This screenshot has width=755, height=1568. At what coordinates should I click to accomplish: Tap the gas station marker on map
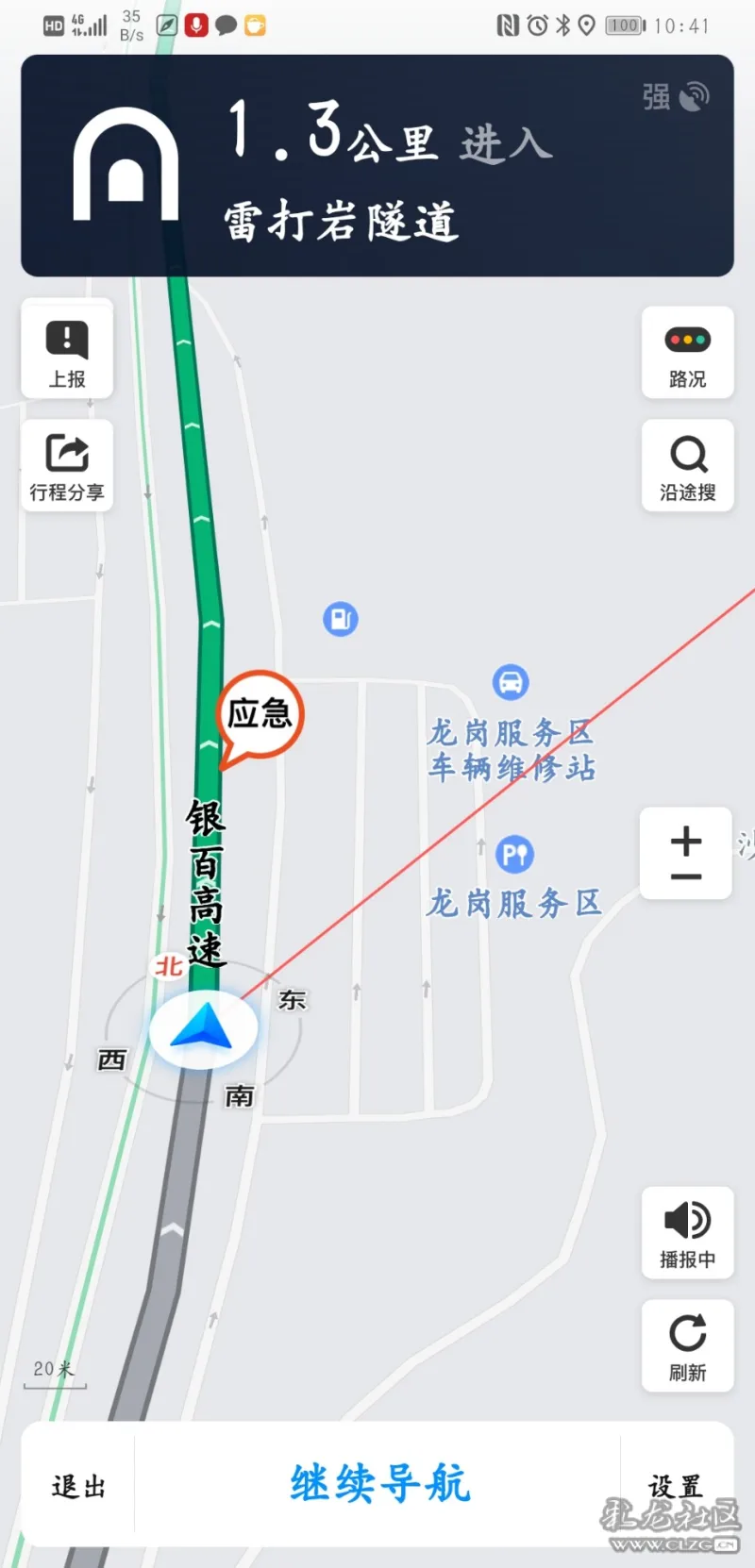pos(341,619)
